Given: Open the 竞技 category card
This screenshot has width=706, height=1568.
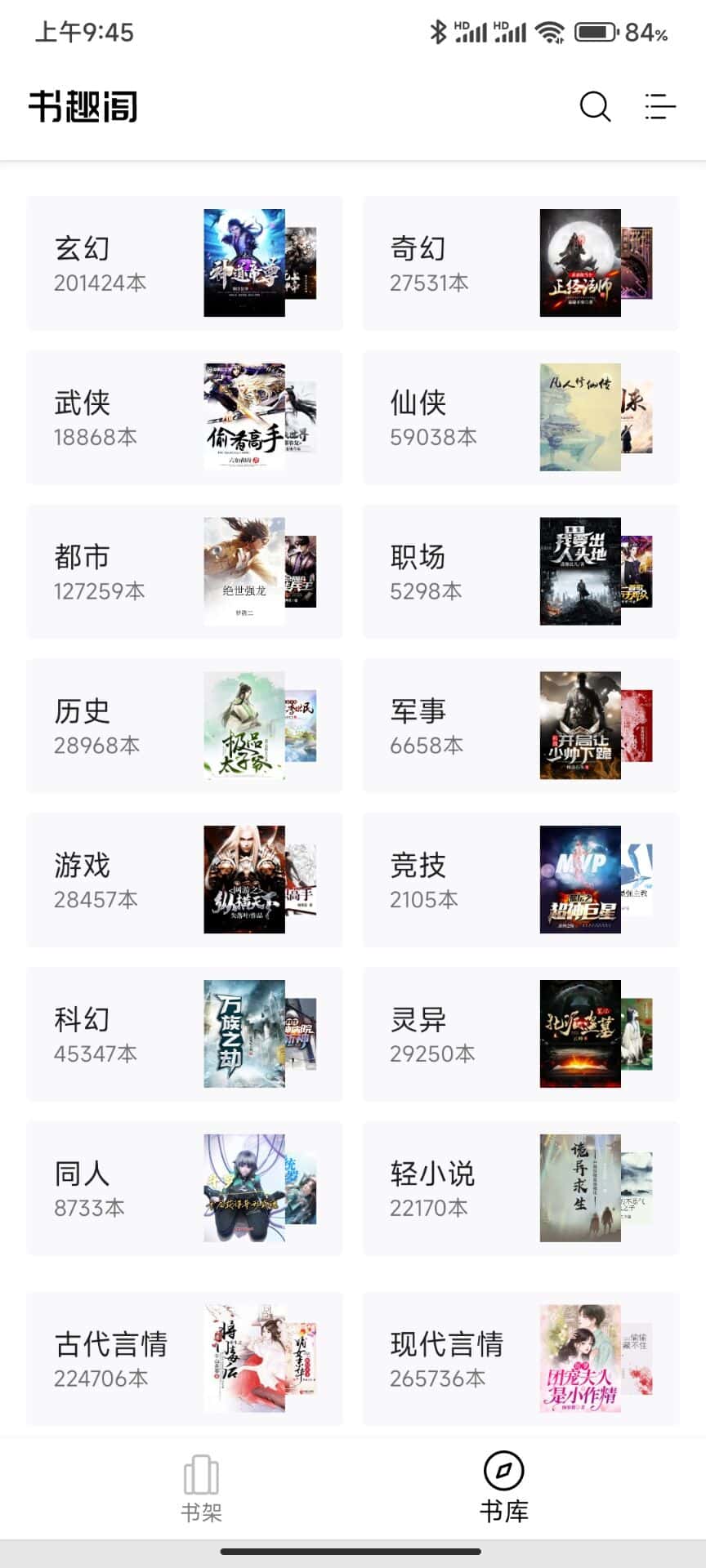Looking at the screenshot, I should 521,880.
